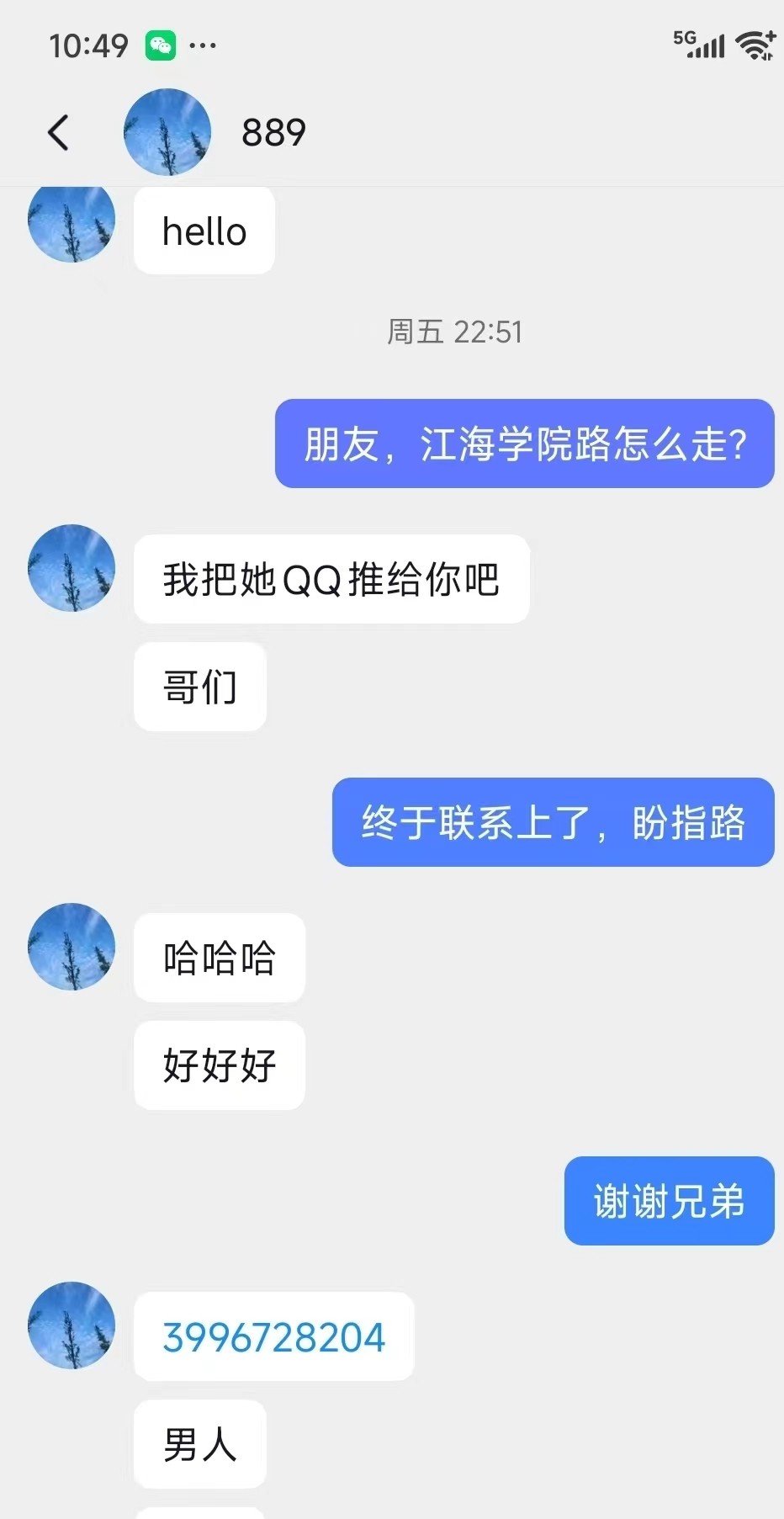Go back from the 889 chat
Image resolution: width=784 pixels, height=1519 pixels.
[58, 133]
